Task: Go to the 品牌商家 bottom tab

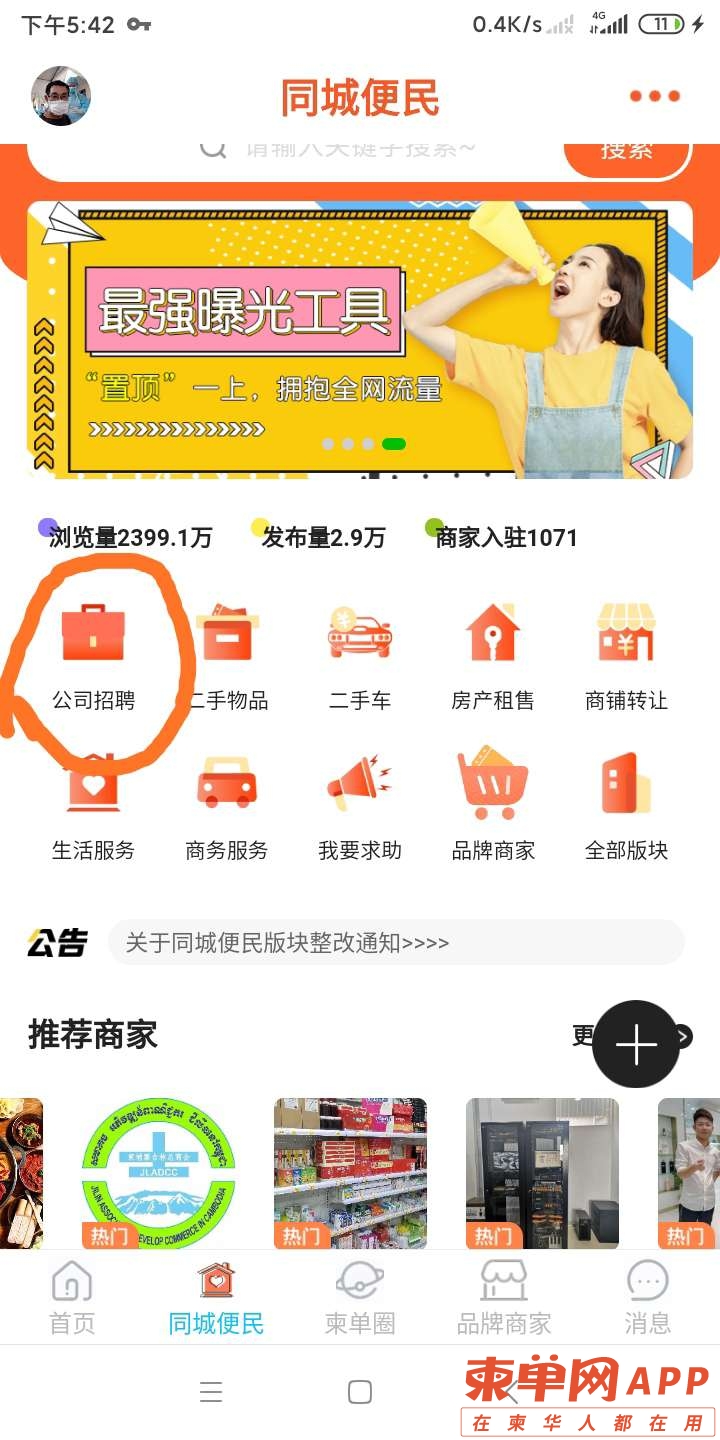Action: tap(504, 1298)
